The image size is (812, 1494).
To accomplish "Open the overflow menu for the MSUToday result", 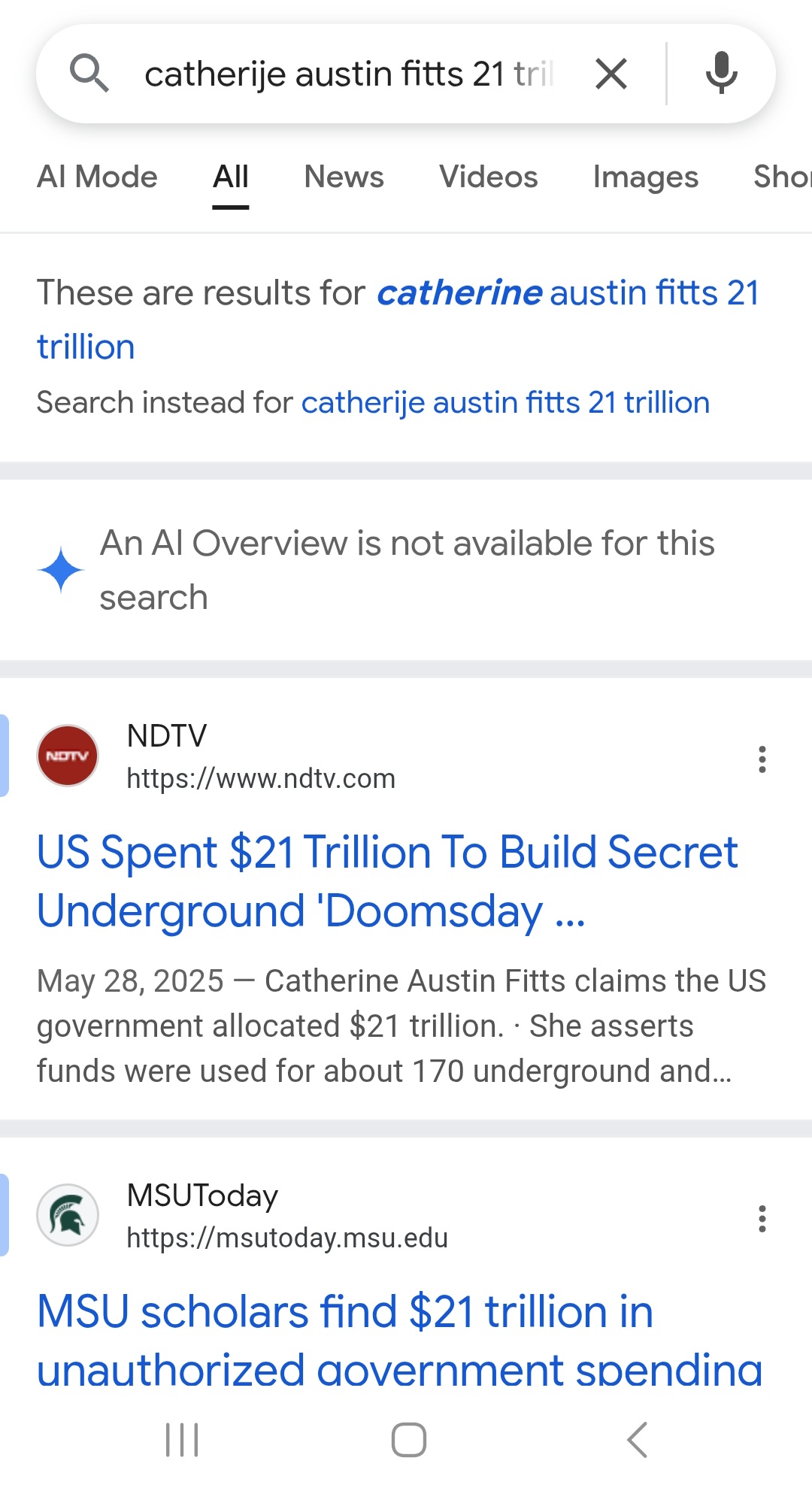I will pos(762,1219).
